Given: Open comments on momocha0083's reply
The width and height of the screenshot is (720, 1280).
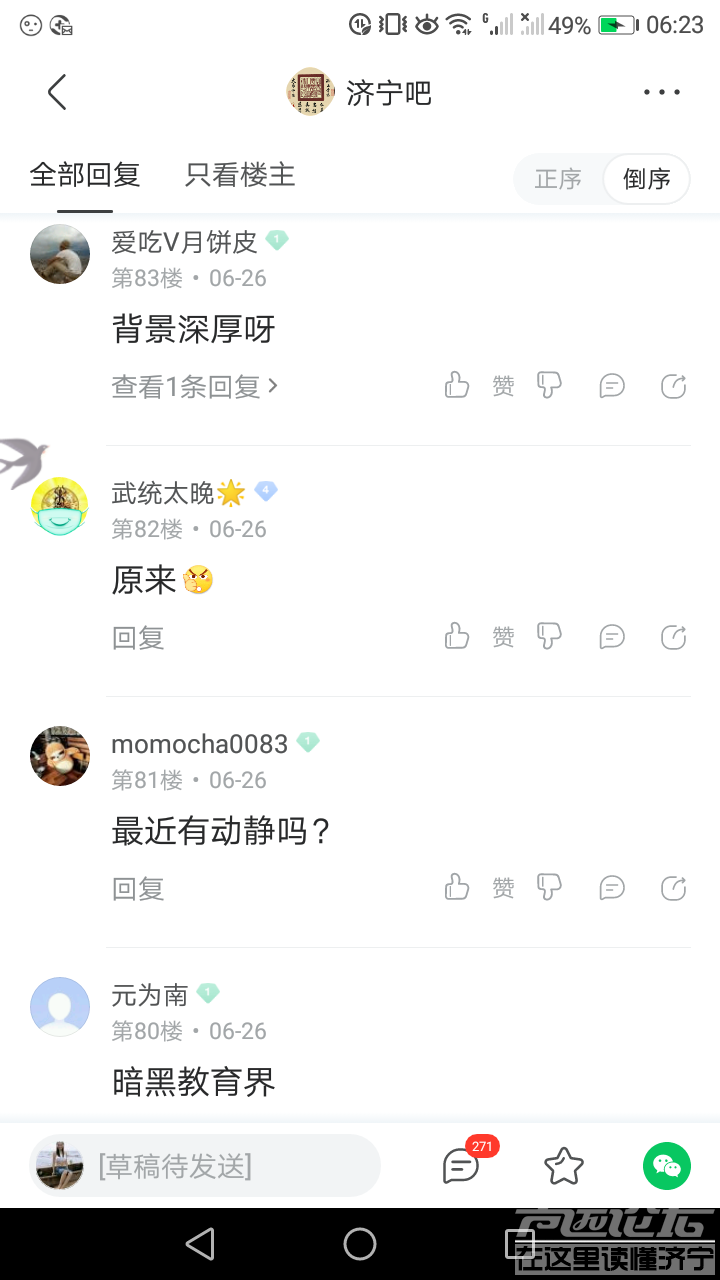Looking at the screenshot, I should [x=611, y=887].
